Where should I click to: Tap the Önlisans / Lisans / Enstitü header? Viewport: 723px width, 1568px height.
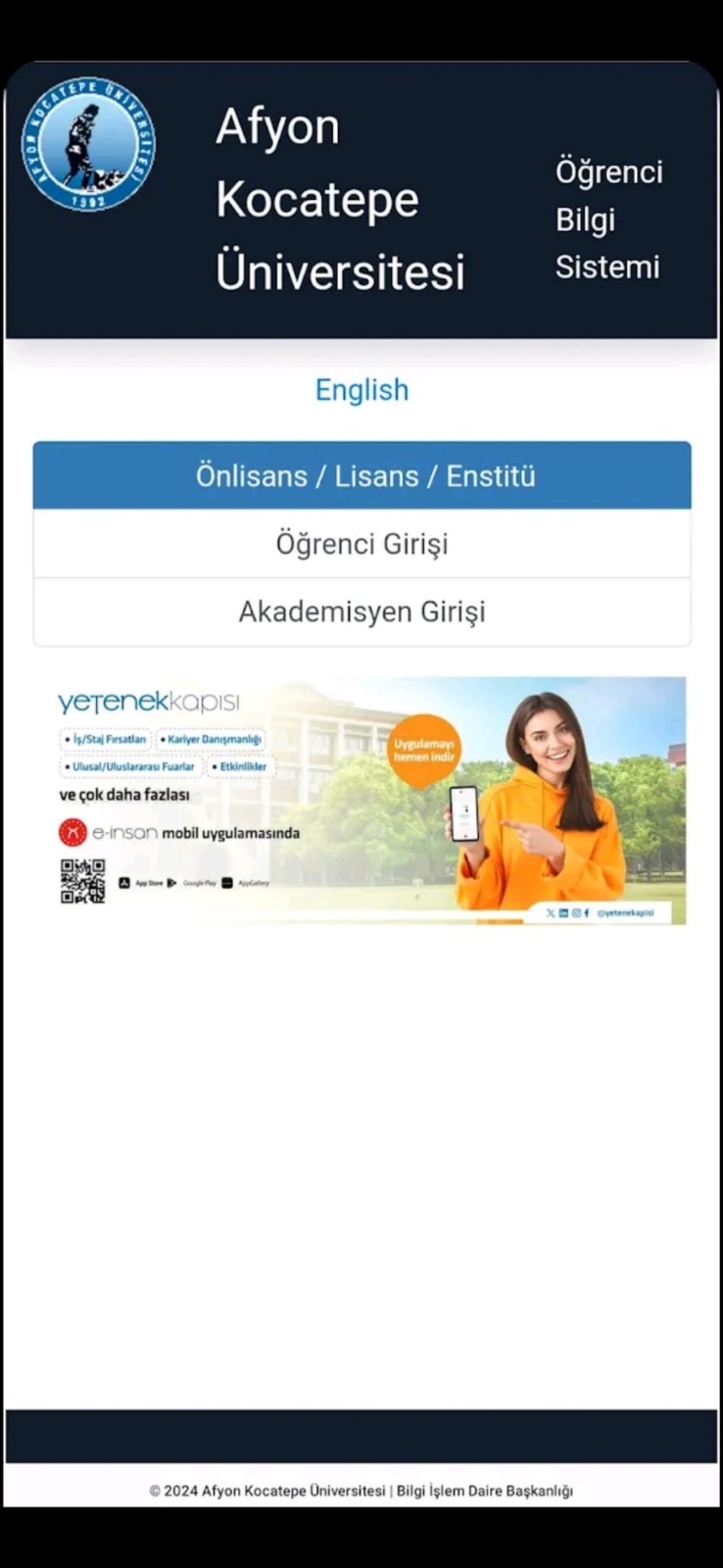click(361, 476)
